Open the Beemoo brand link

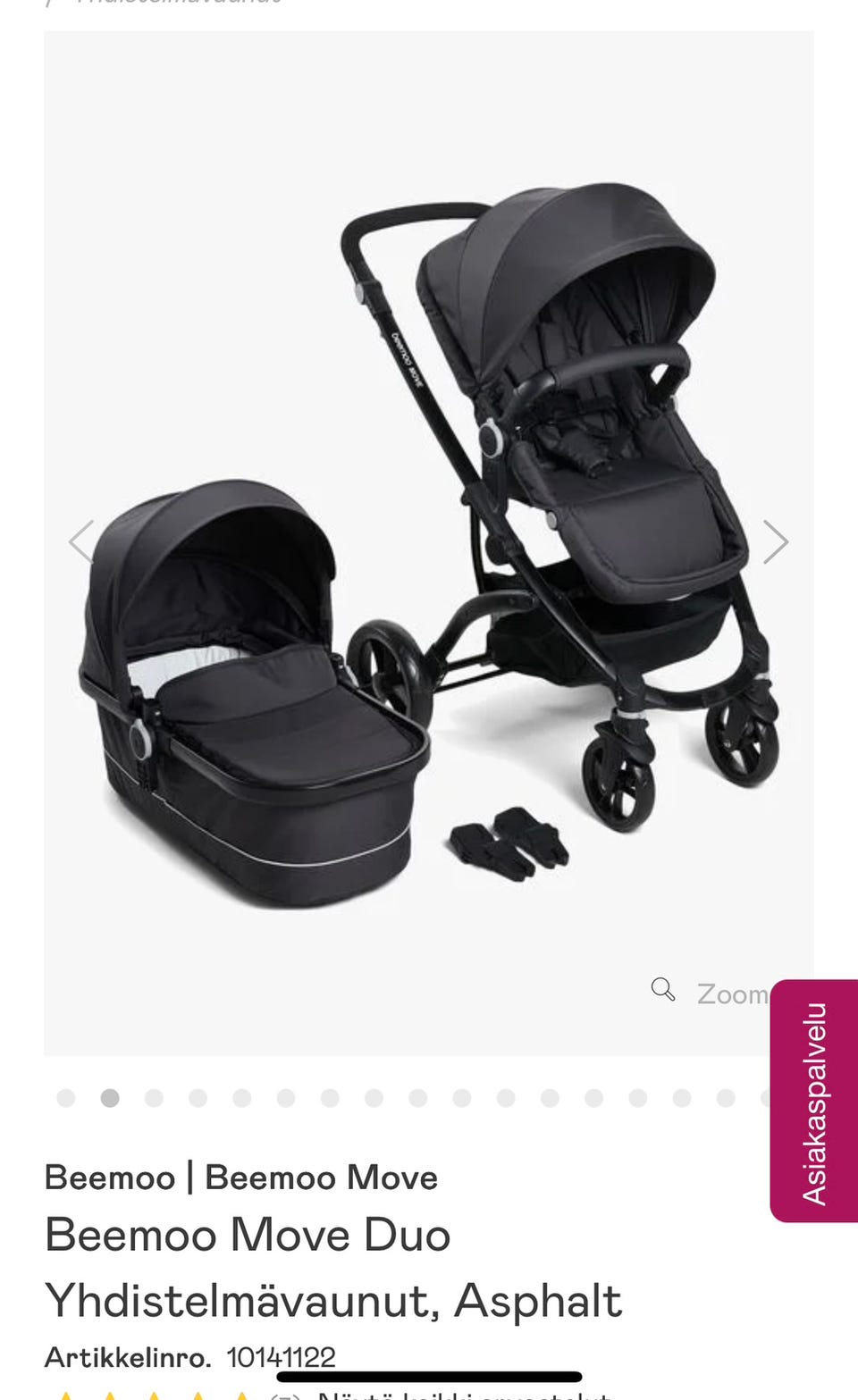pyautogui.click(x=109, y=1178)
